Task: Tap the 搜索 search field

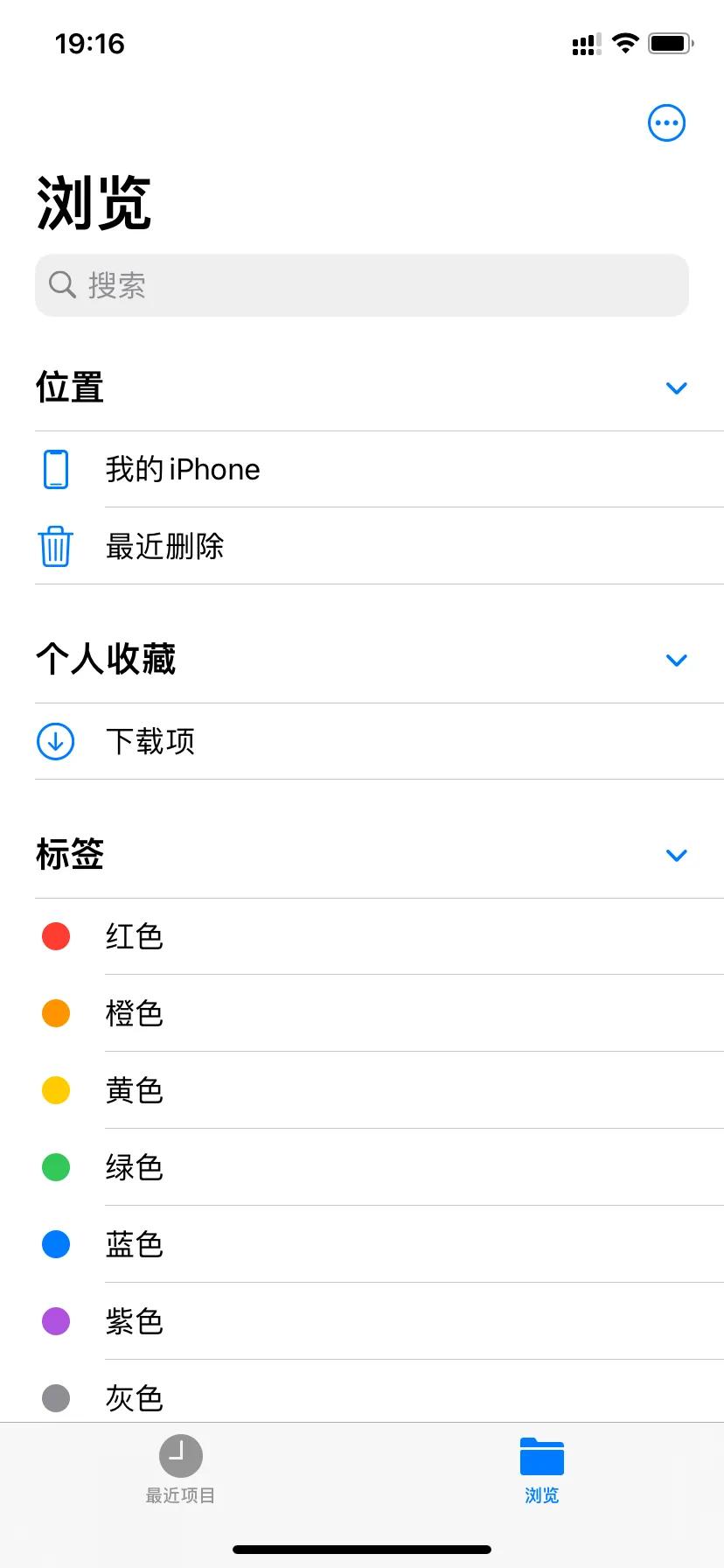Action: point(361,284)
